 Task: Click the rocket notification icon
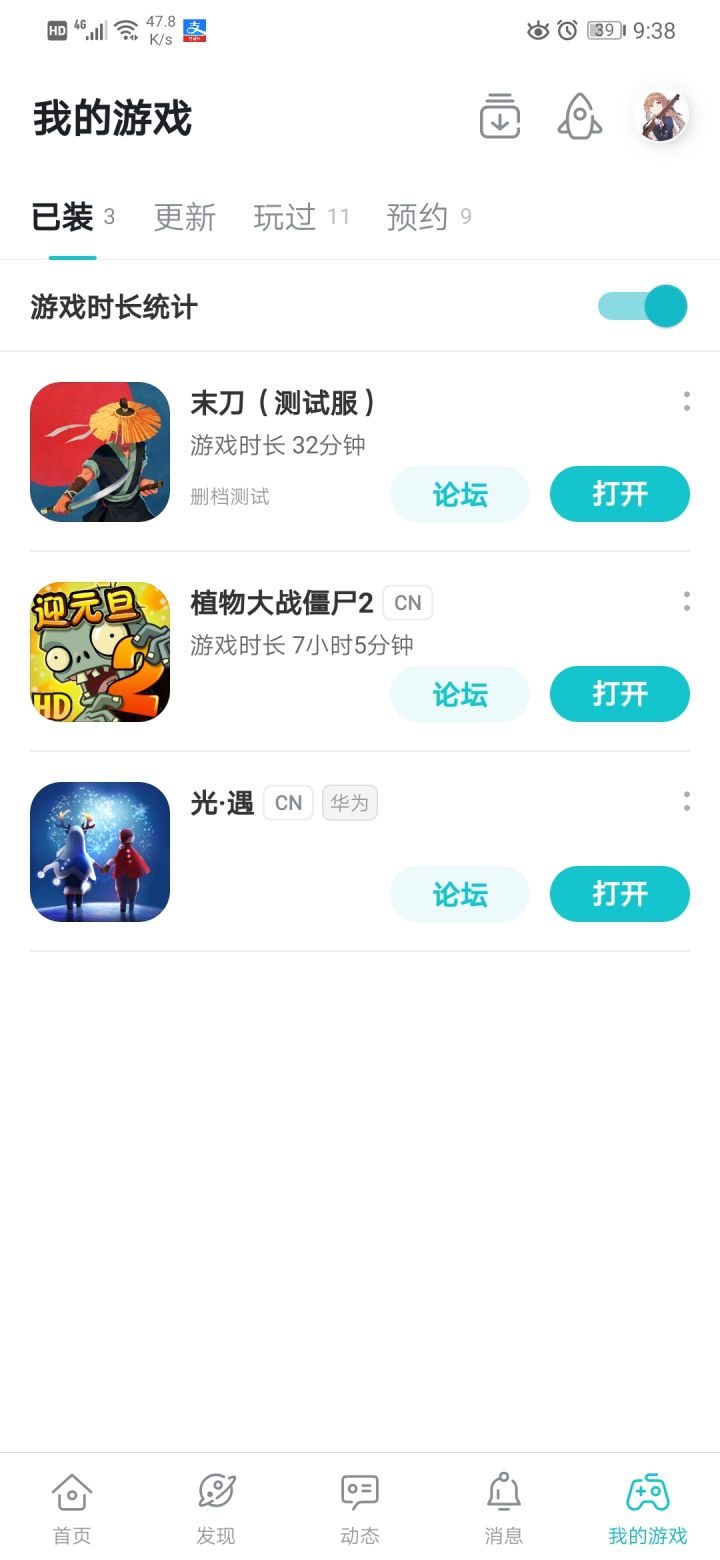580,116
